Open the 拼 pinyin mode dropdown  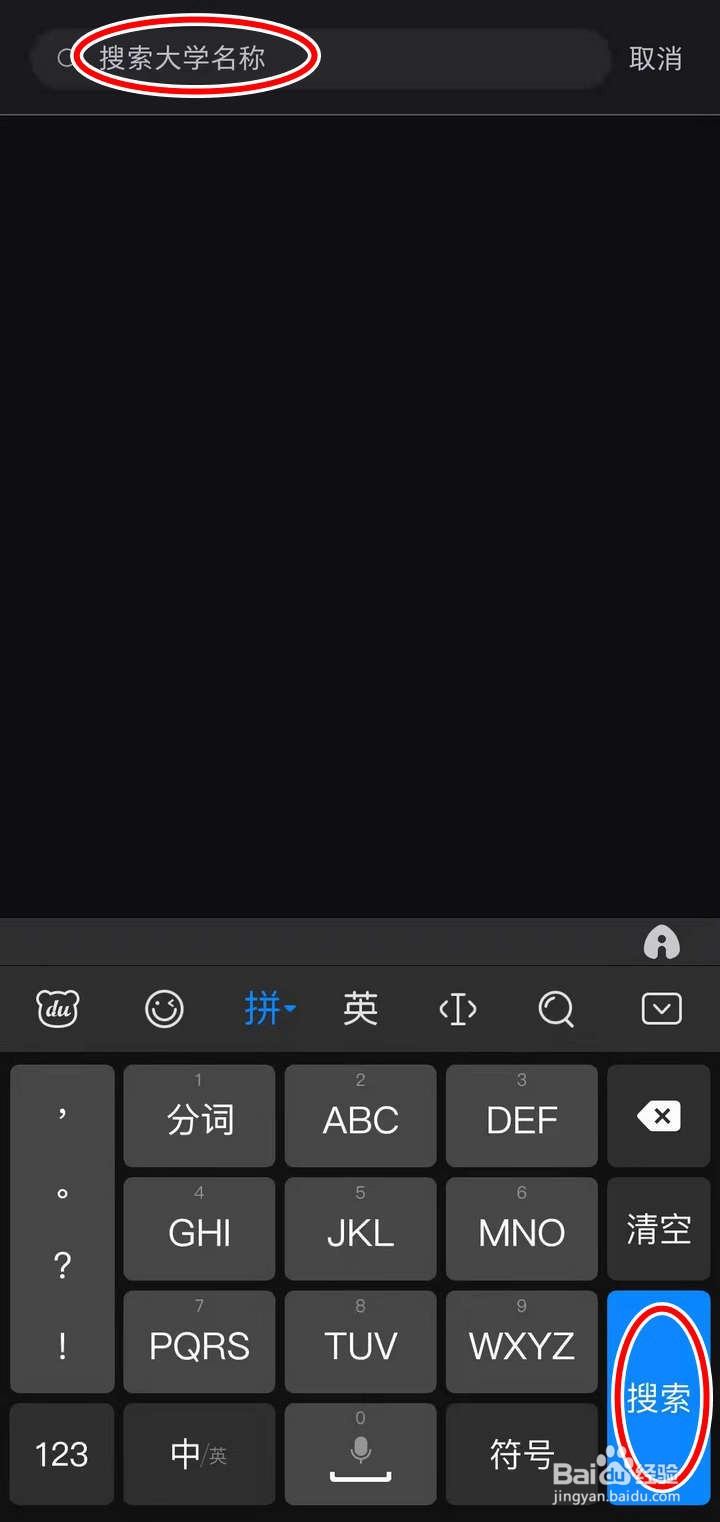pos(268,1009)
